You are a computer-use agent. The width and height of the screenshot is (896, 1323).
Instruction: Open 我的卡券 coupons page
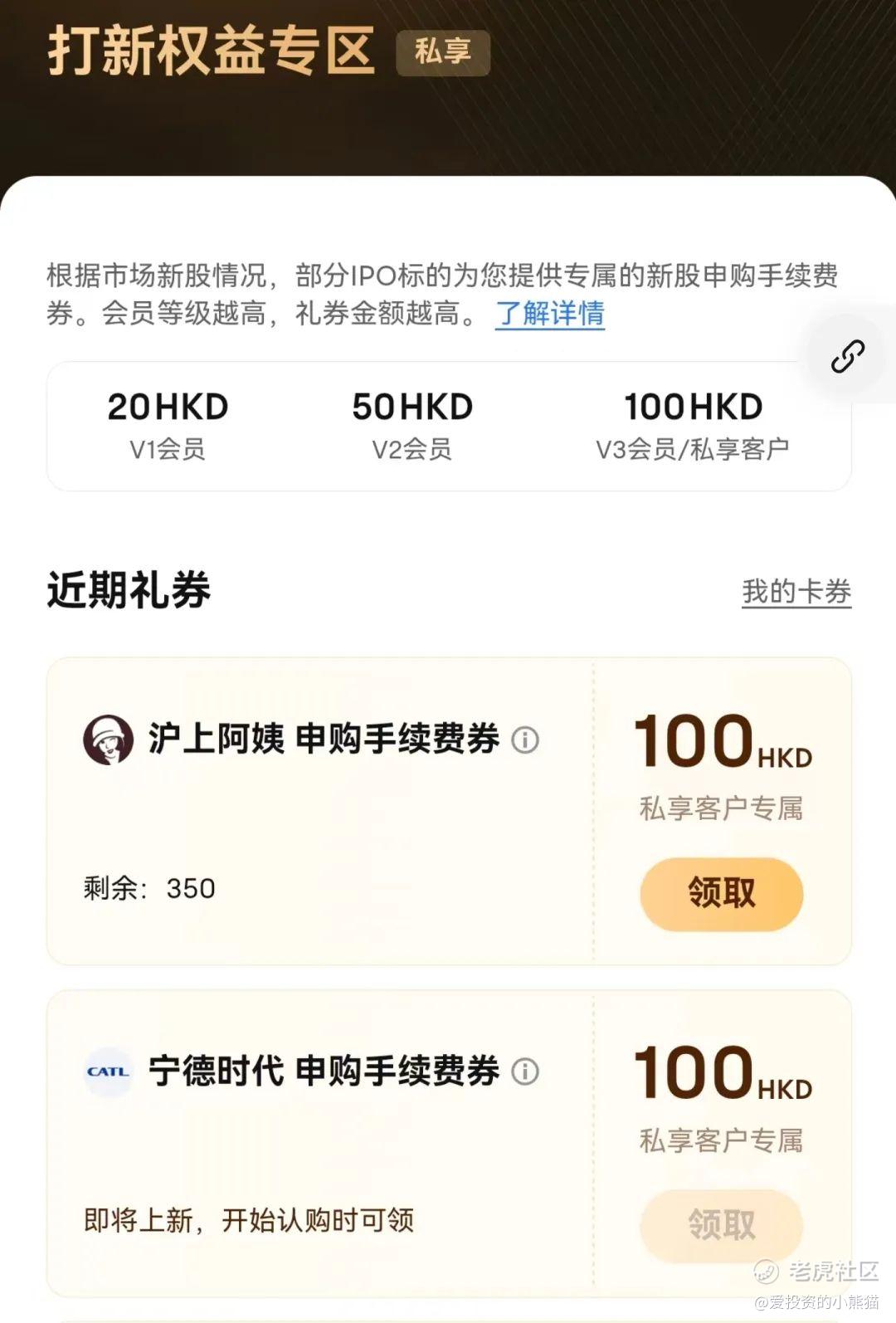796,592
